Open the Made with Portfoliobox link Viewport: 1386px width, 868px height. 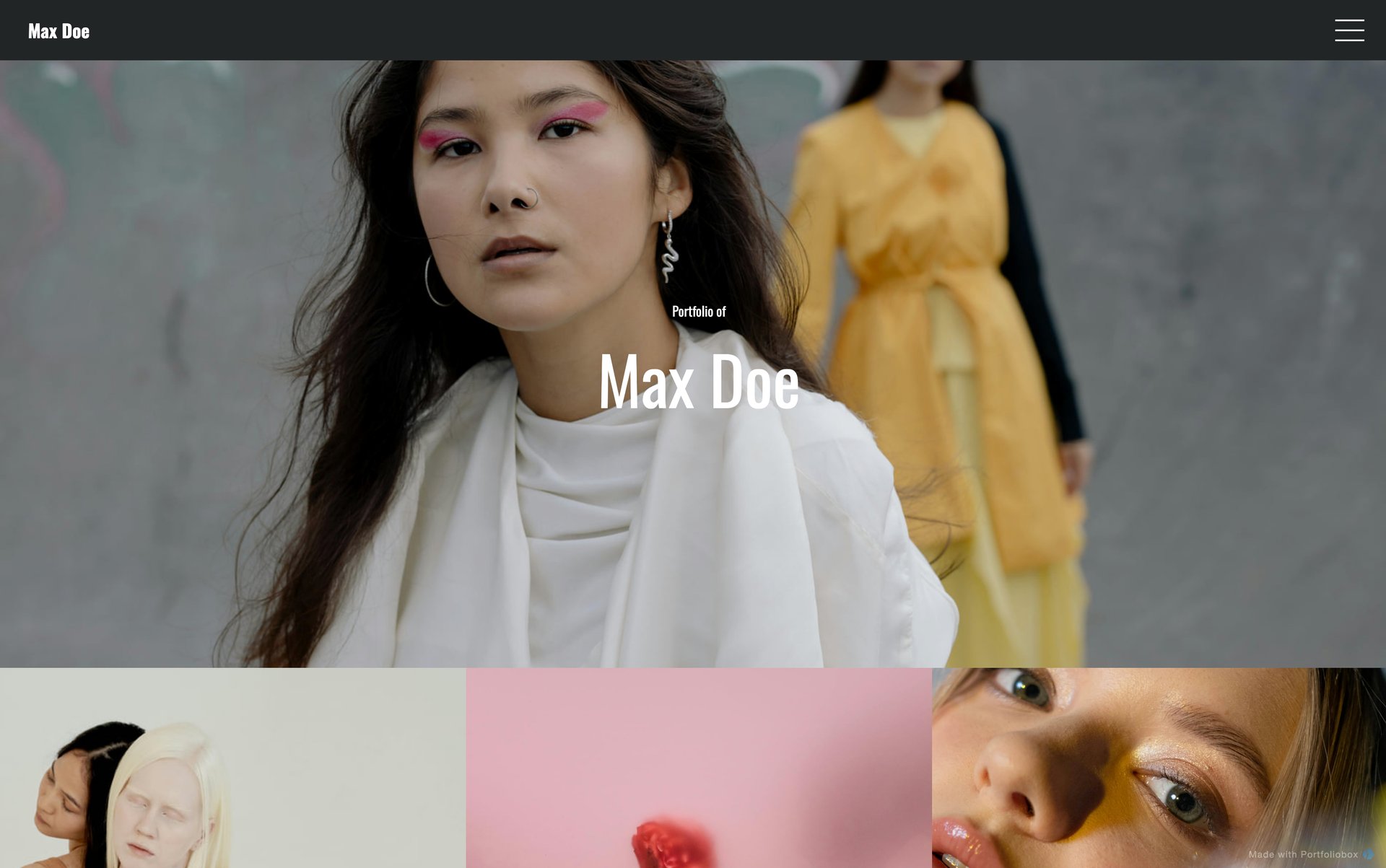[x=1303, y=854]
